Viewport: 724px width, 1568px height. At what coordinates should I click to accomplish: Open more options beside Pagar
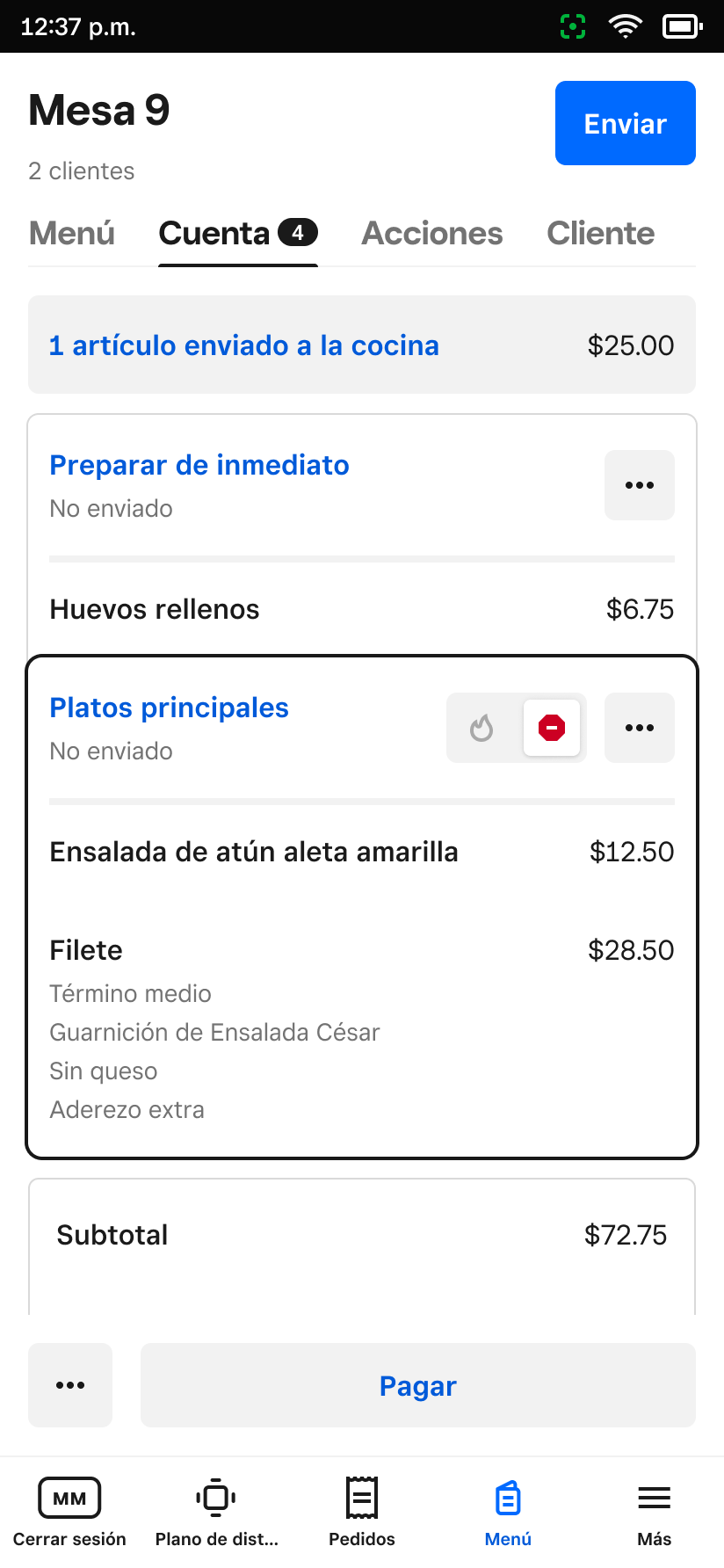coord(70,1385)
